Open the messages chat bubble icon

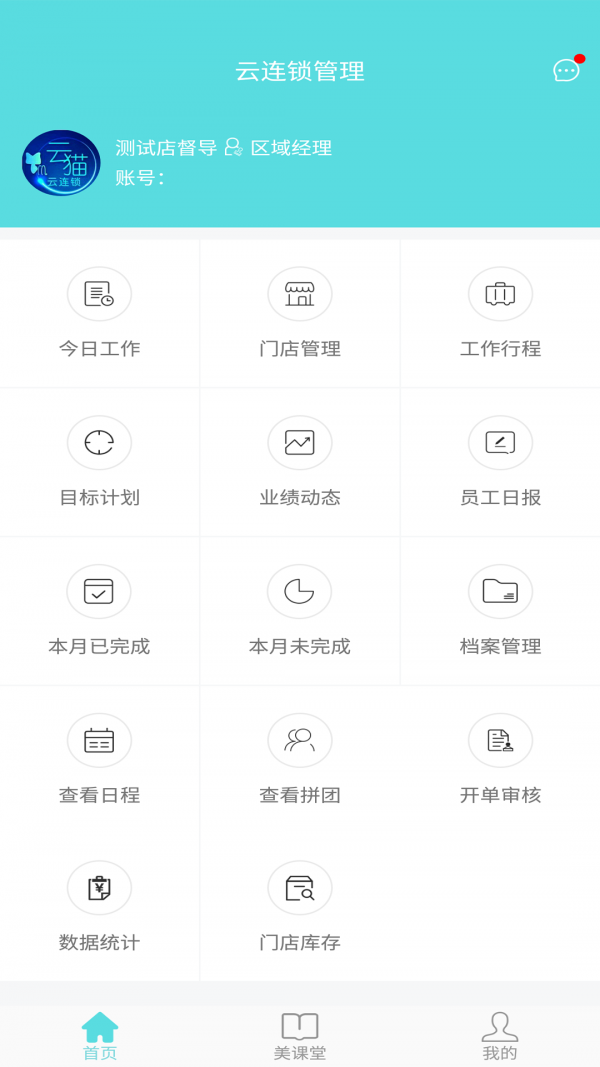click(566, 71)
